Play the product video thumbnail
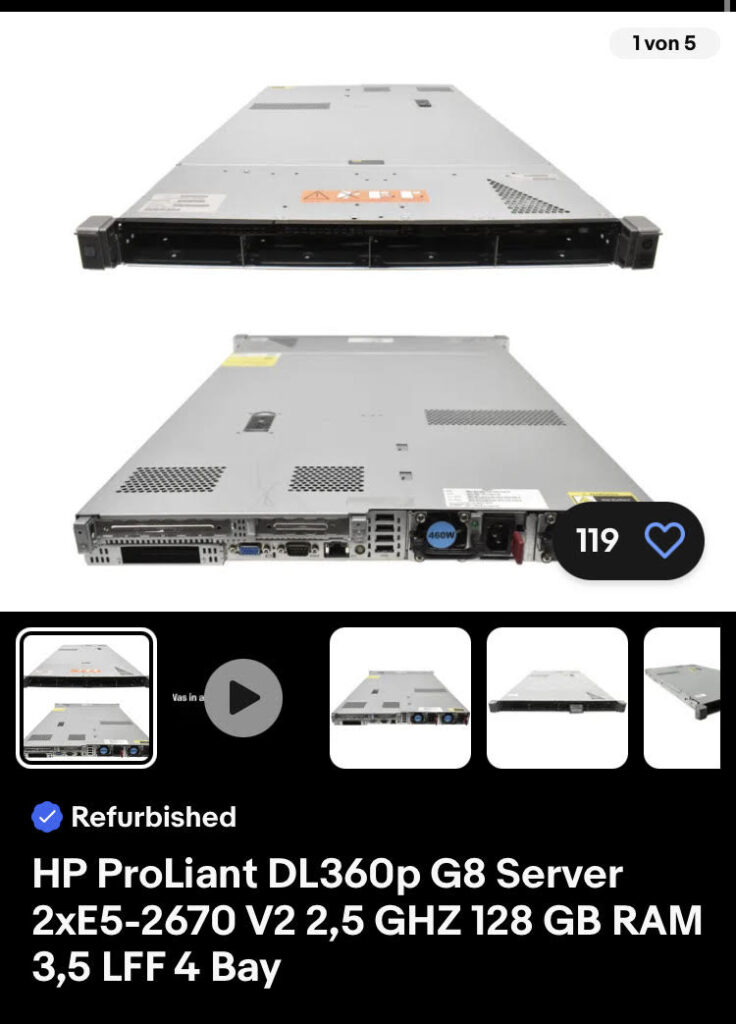 [243, 697]
